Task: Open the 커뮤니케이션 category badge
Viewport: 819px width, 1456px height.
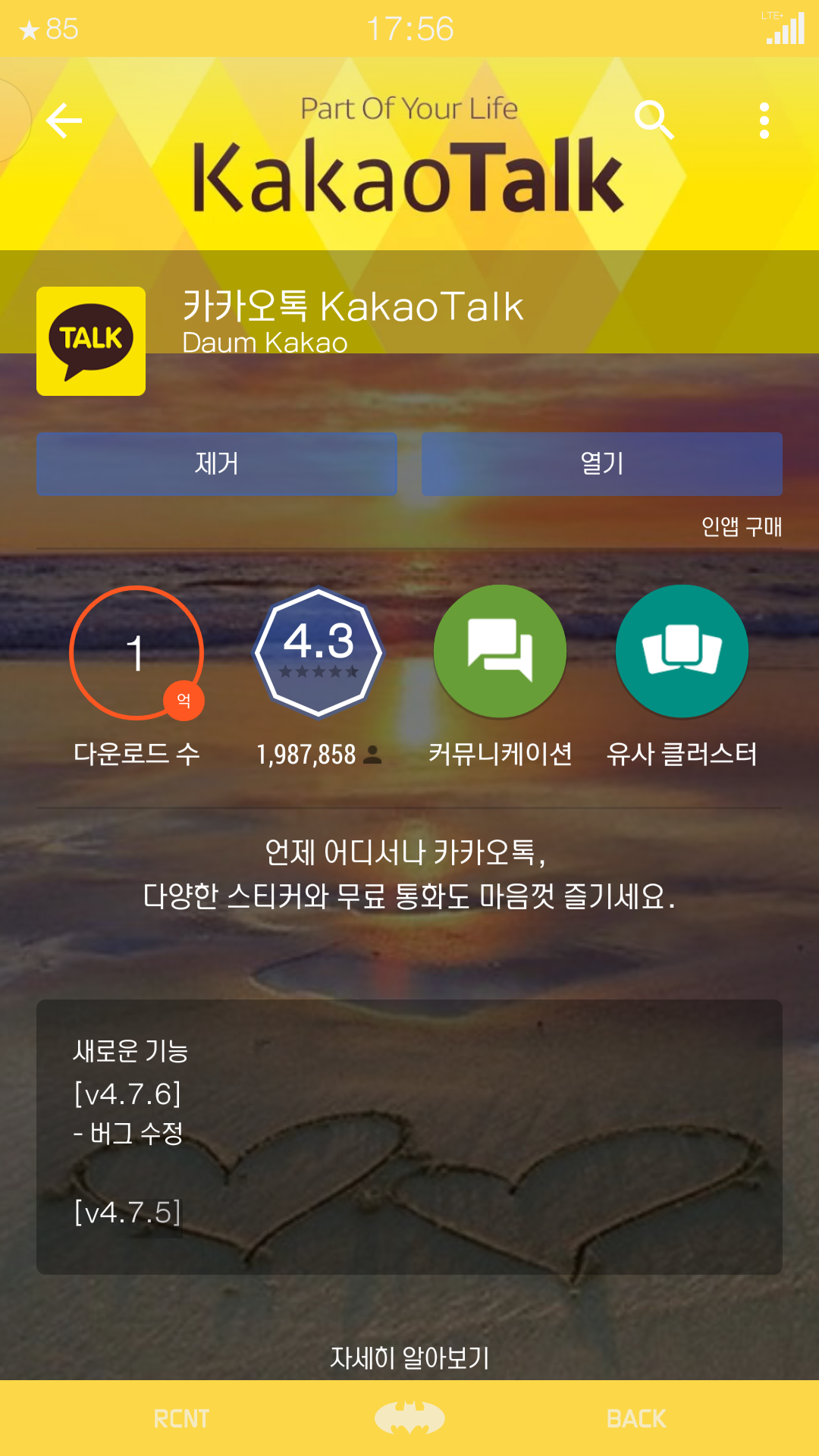Action: click(500, 652)
